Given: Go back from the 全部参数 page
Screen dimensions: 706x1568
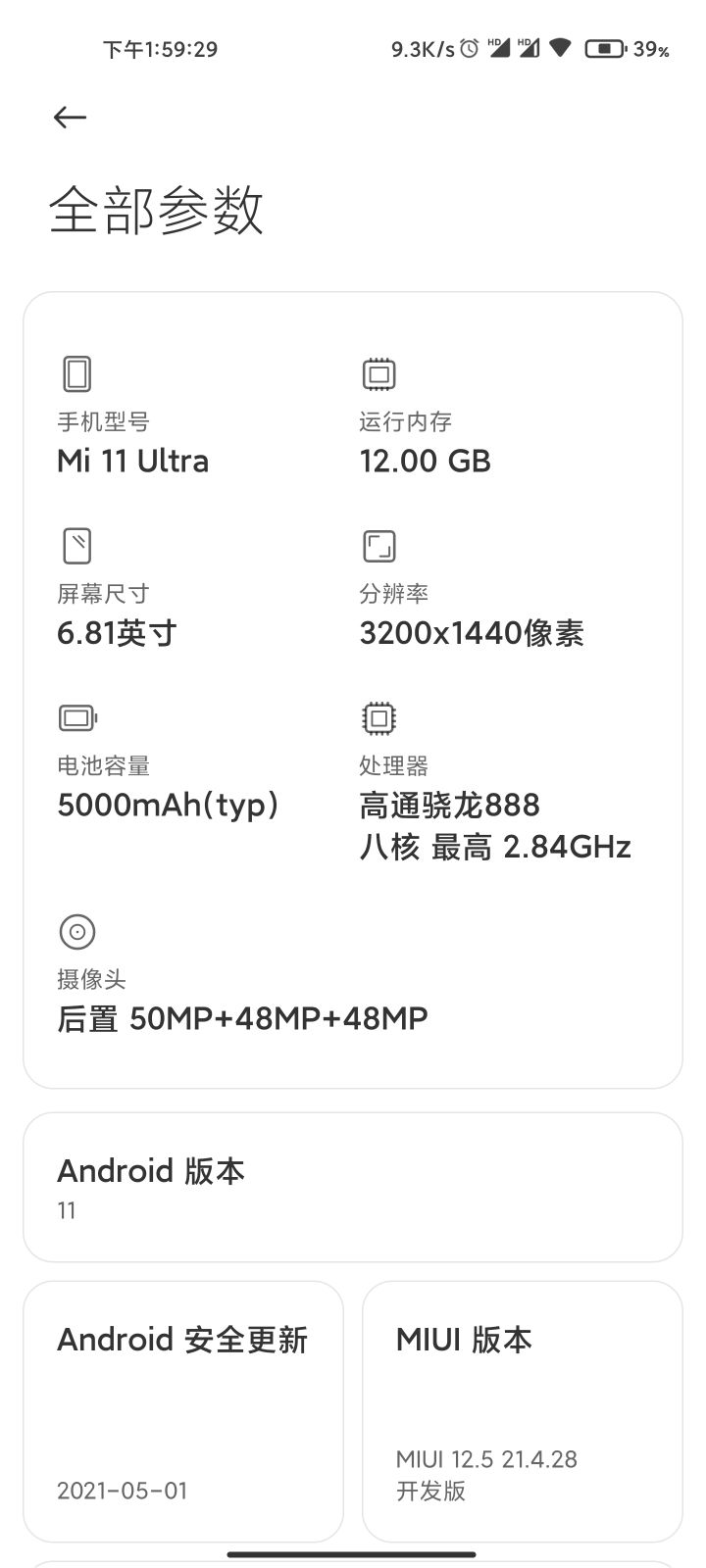Looking at the screenshot, I should (x=70, y=118).
